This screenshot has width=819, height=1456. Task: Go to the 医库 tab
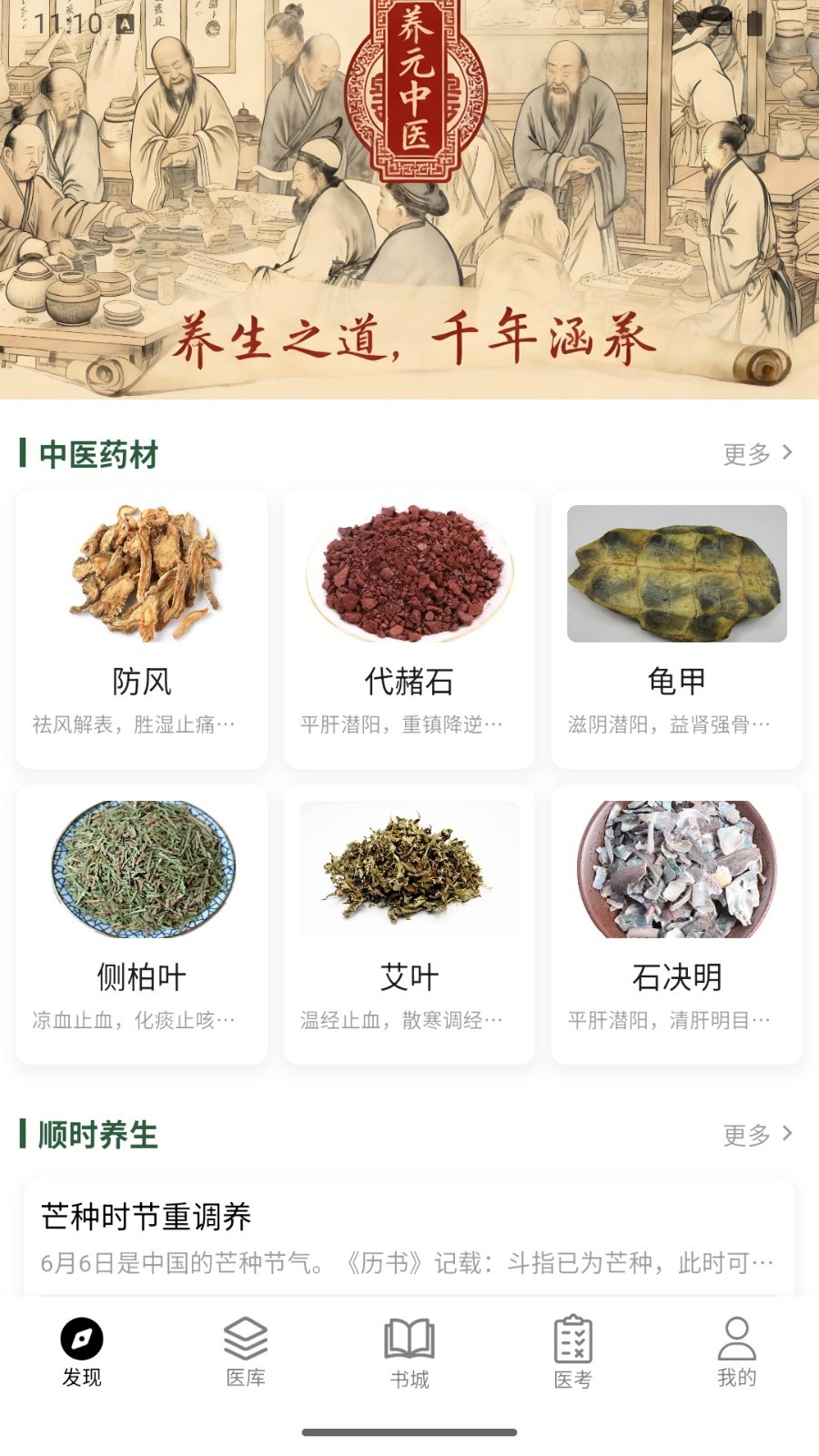pyautogui.click(x=246, y=1352)
